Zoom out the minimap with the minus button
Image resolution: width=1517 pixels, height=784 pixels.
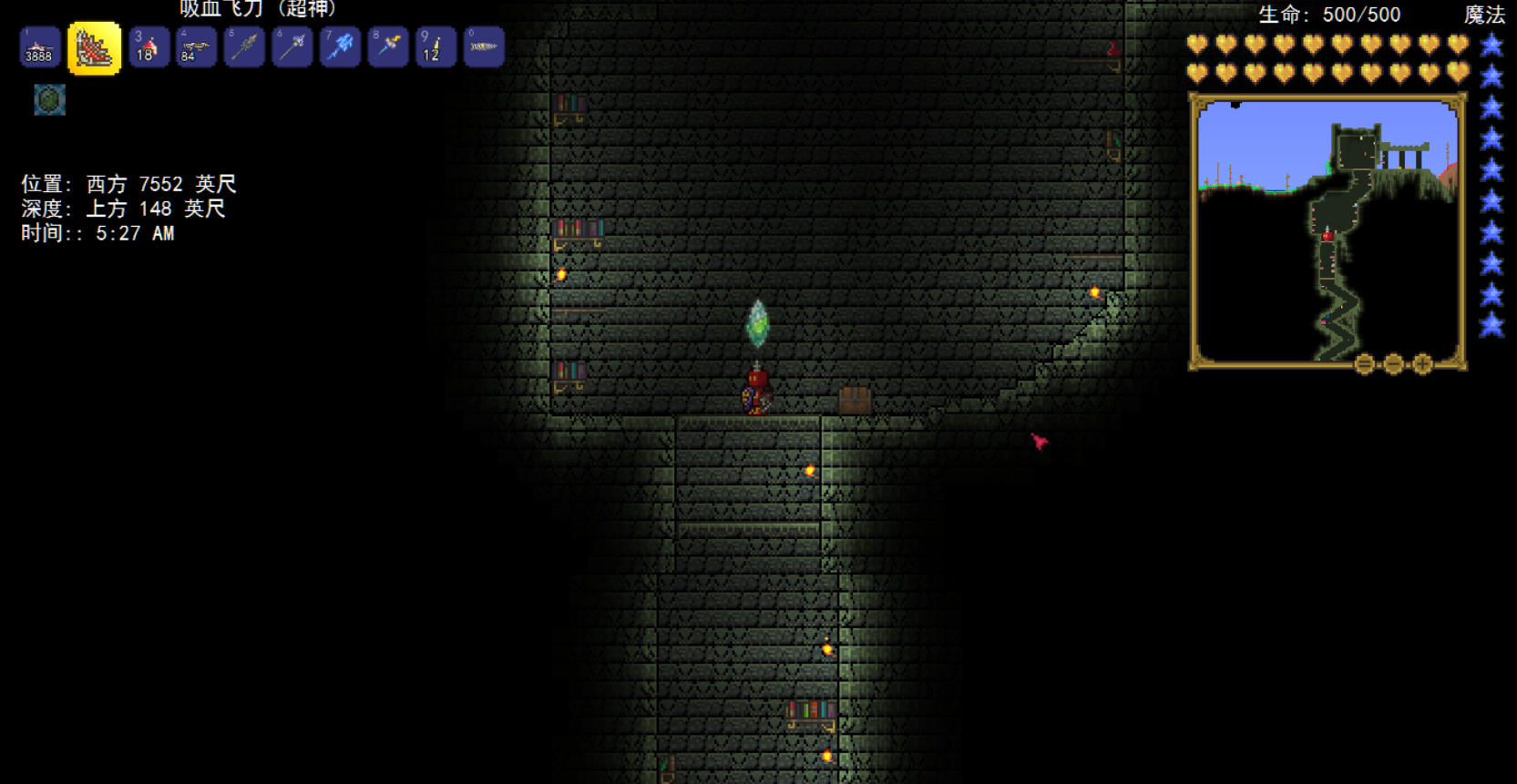(1393, 365)
